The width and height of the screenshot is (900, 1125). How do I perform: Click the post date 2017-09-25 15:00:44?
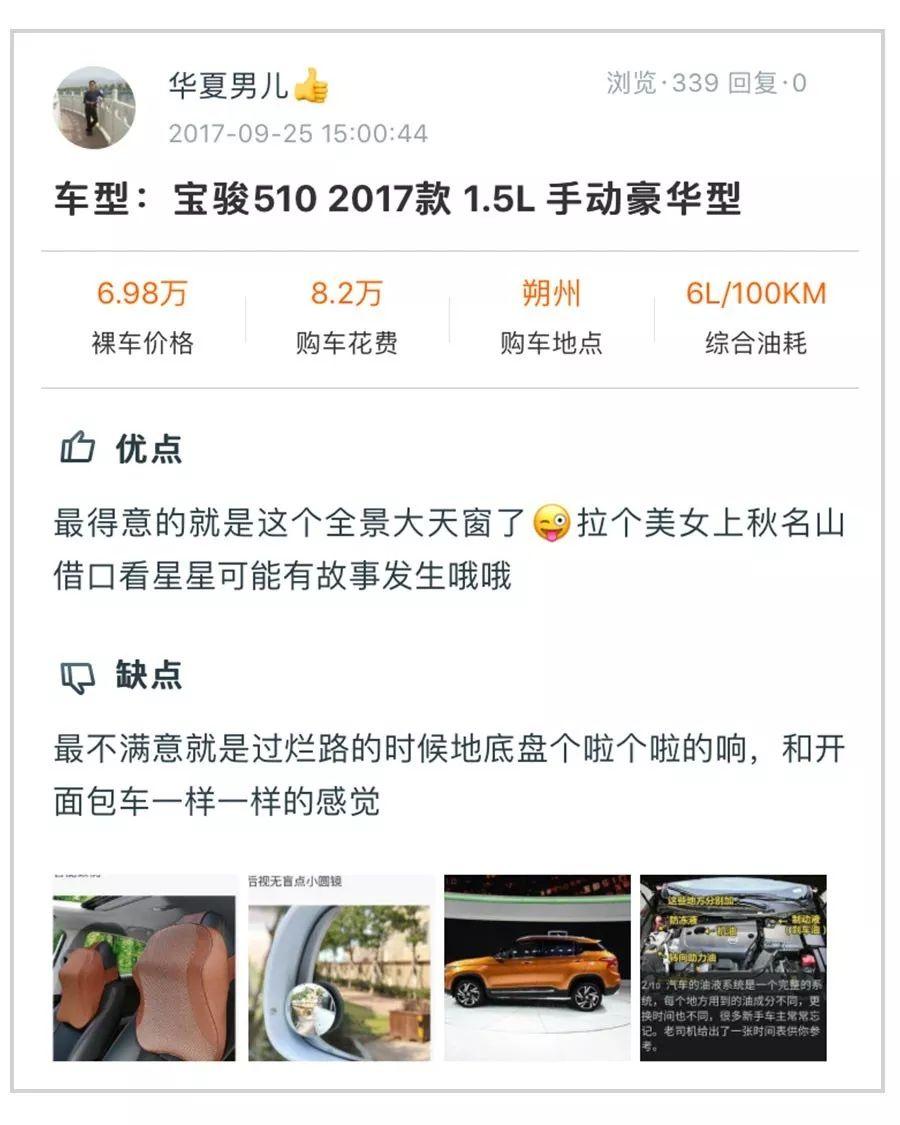(298, 131)
